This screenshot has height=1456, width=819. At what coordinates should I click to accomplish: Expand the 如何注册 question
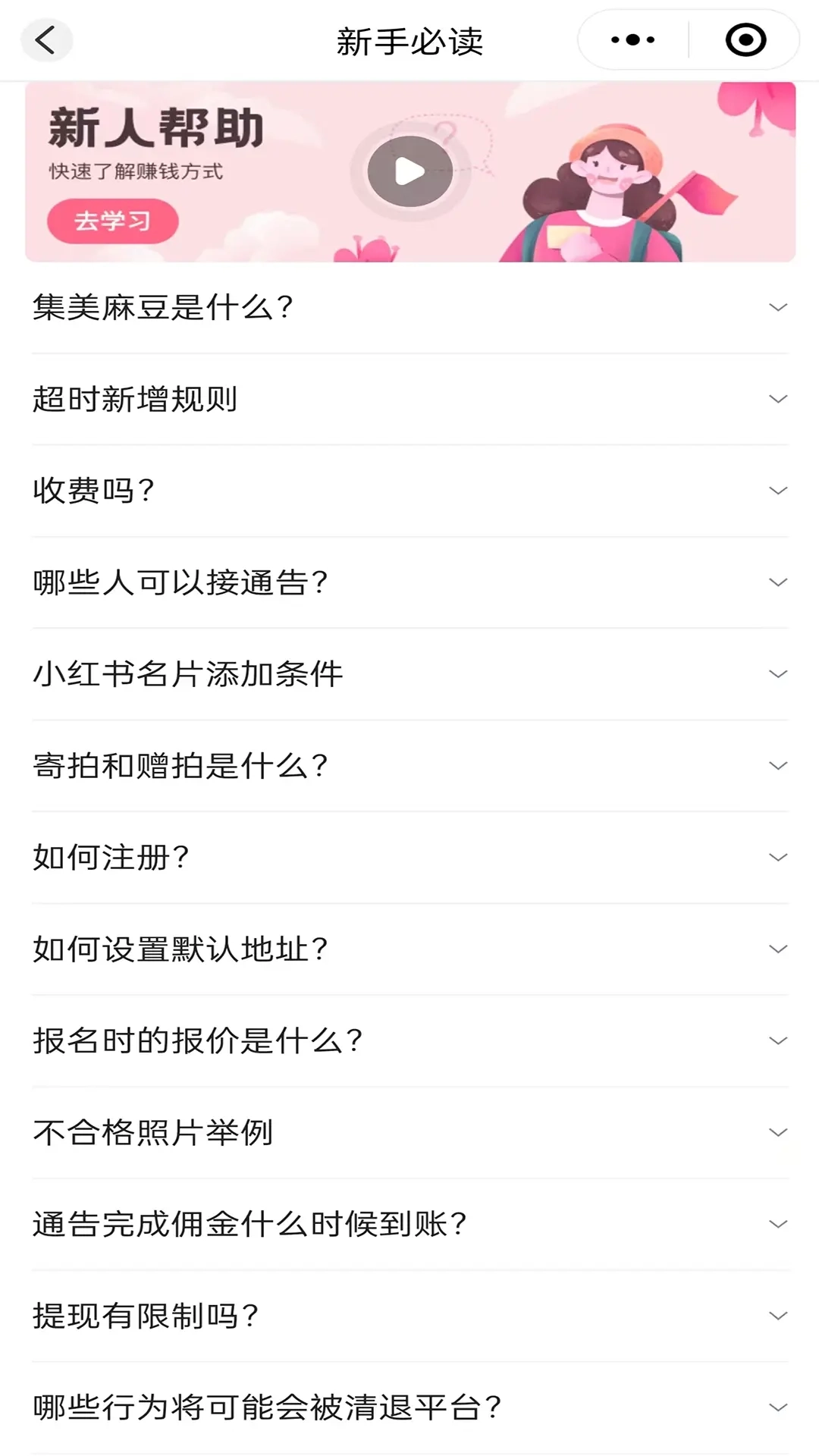pos(409,857)
